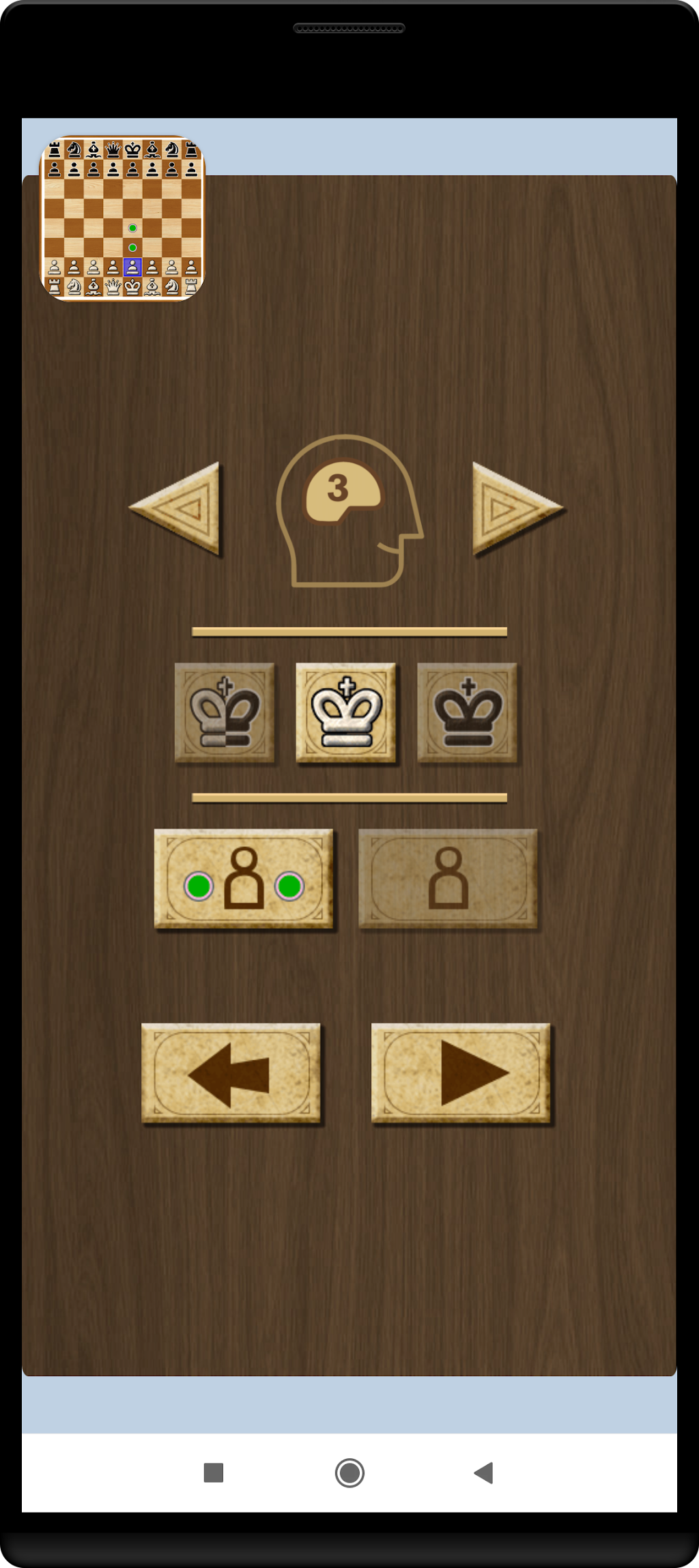Open the chessboard preview thumbnail
This screenshot has height=1568, width=699.
(x=123, y=218)
